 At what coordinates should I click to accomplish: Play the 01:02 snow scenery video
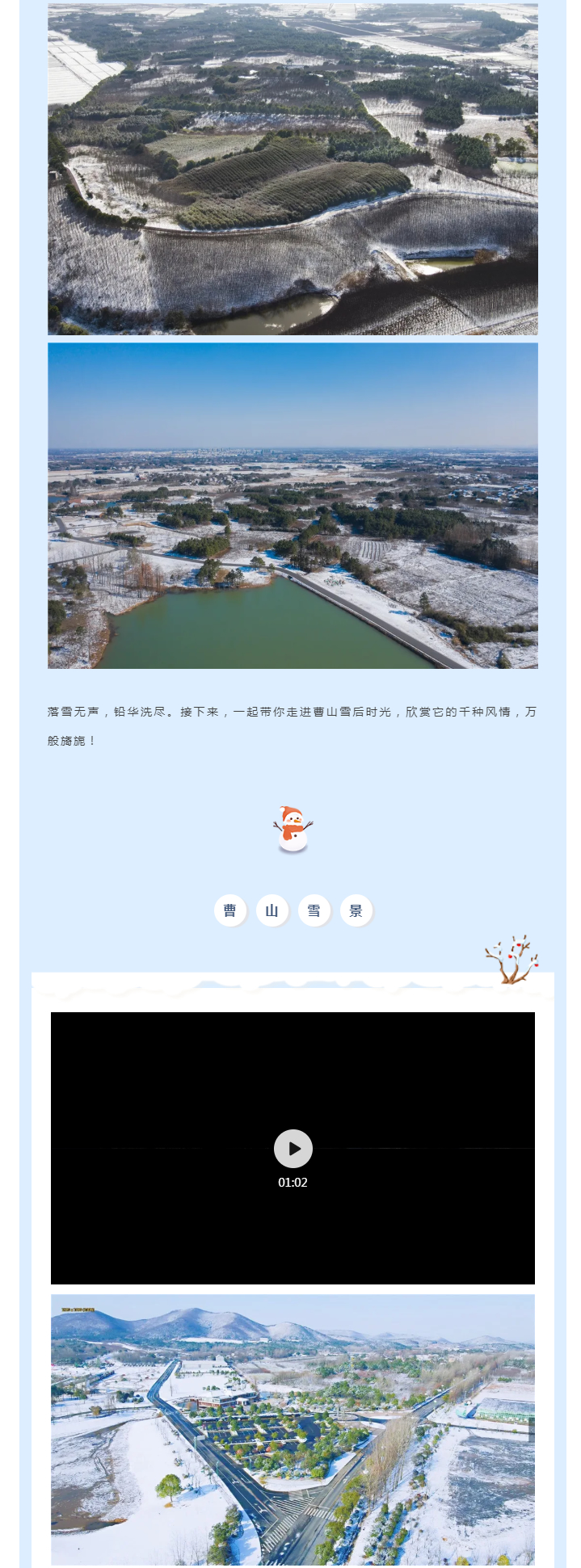[293, 1148]
